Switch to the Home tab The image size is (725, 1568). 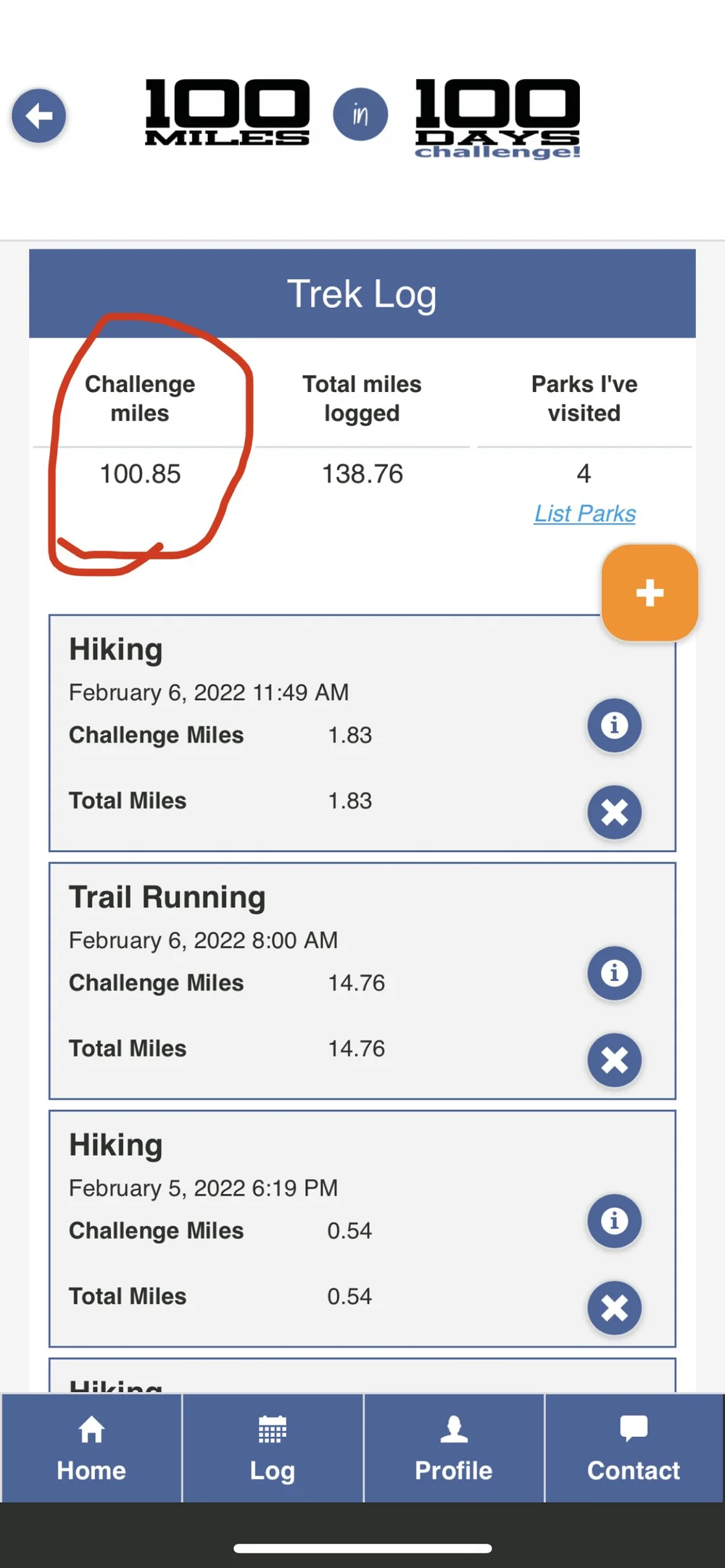pos(91,1448)
